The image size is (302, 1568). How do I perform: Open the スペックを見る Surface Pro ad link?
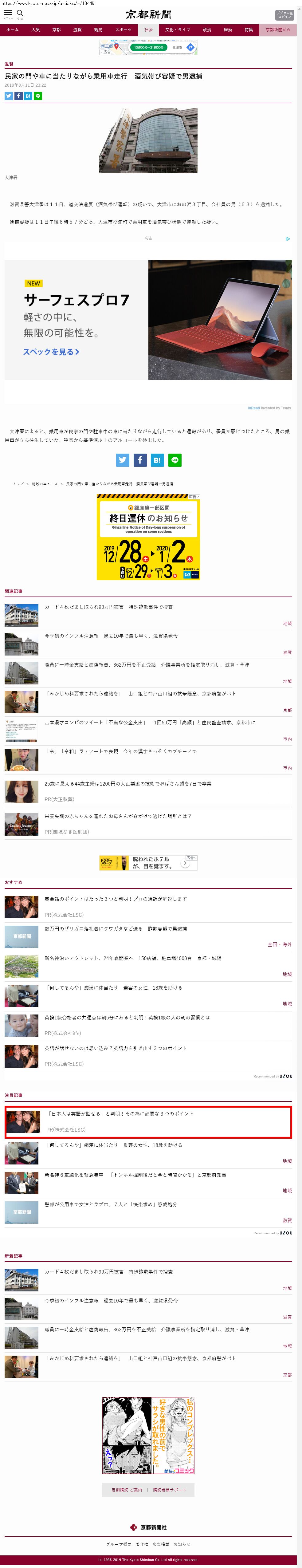(x=51, y=352)
